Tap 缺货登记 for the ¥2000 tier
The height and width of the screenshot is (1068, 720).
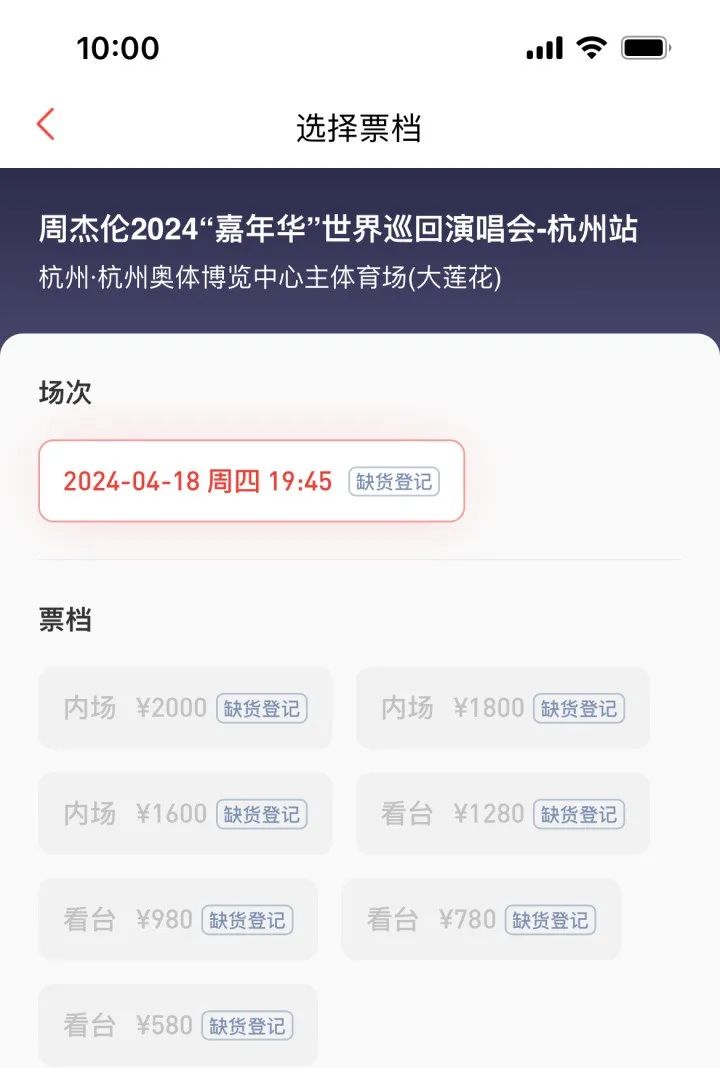pos(263,708)
